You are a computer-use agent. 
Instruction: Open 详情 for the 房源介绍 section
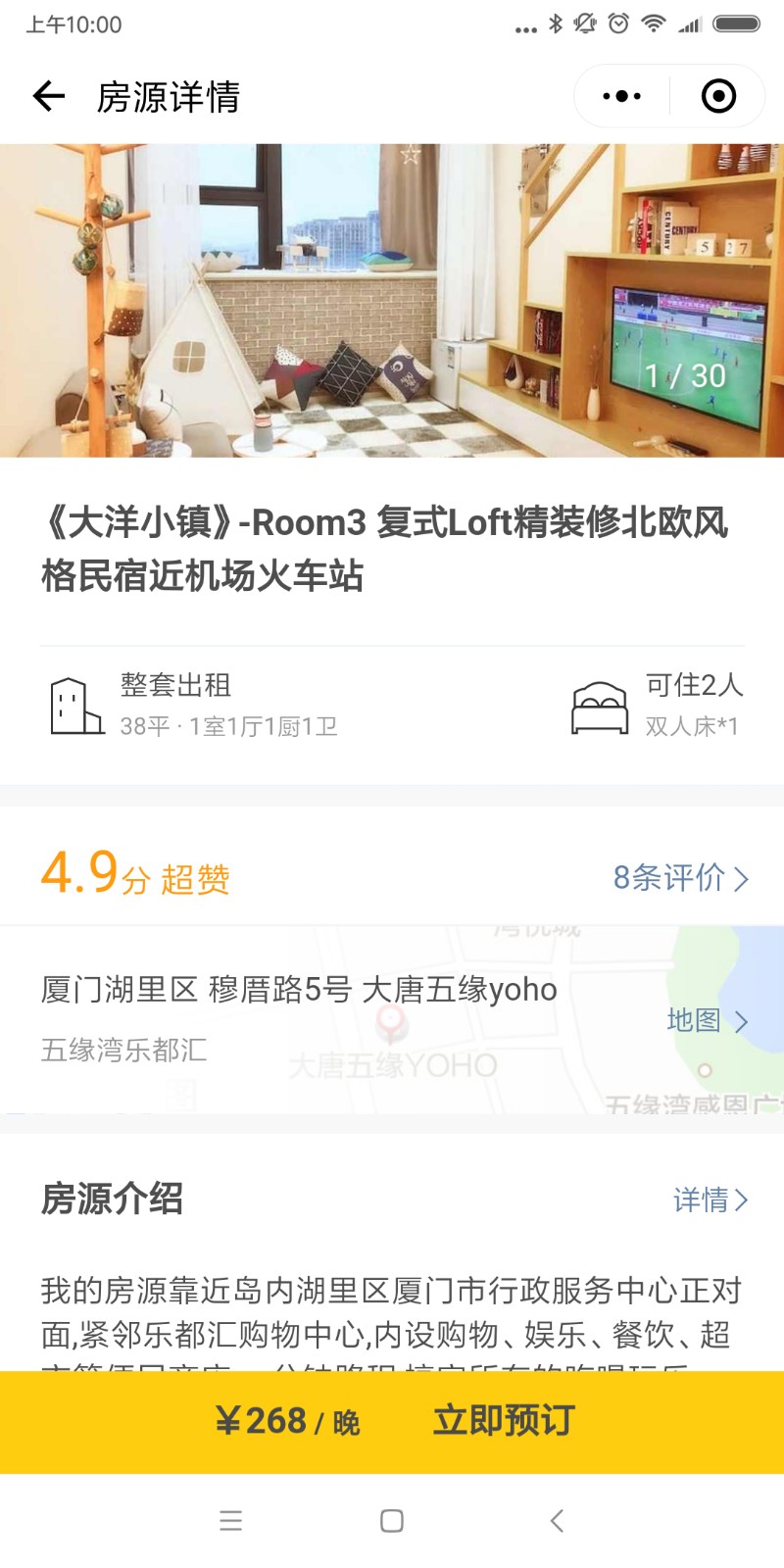pyautogui.click(x=710, y=1200)
